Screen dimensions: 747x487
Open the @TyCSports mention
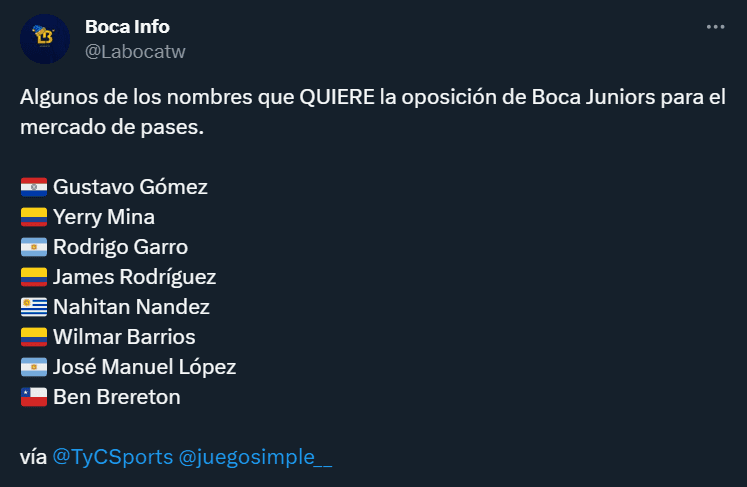tap(111, 456)
